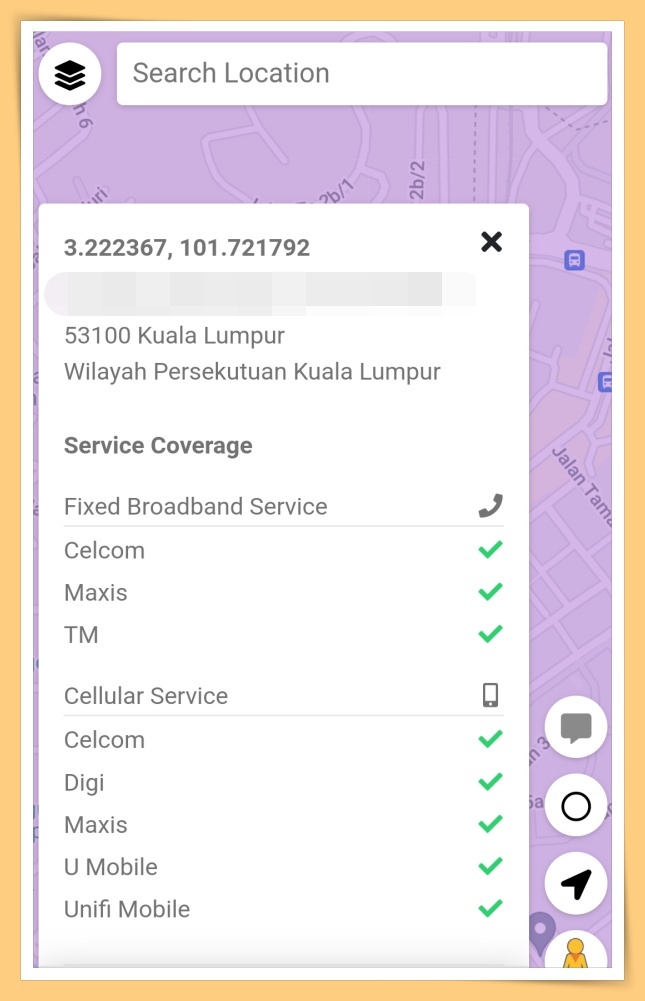Center map on my location

tap(576, 883)
